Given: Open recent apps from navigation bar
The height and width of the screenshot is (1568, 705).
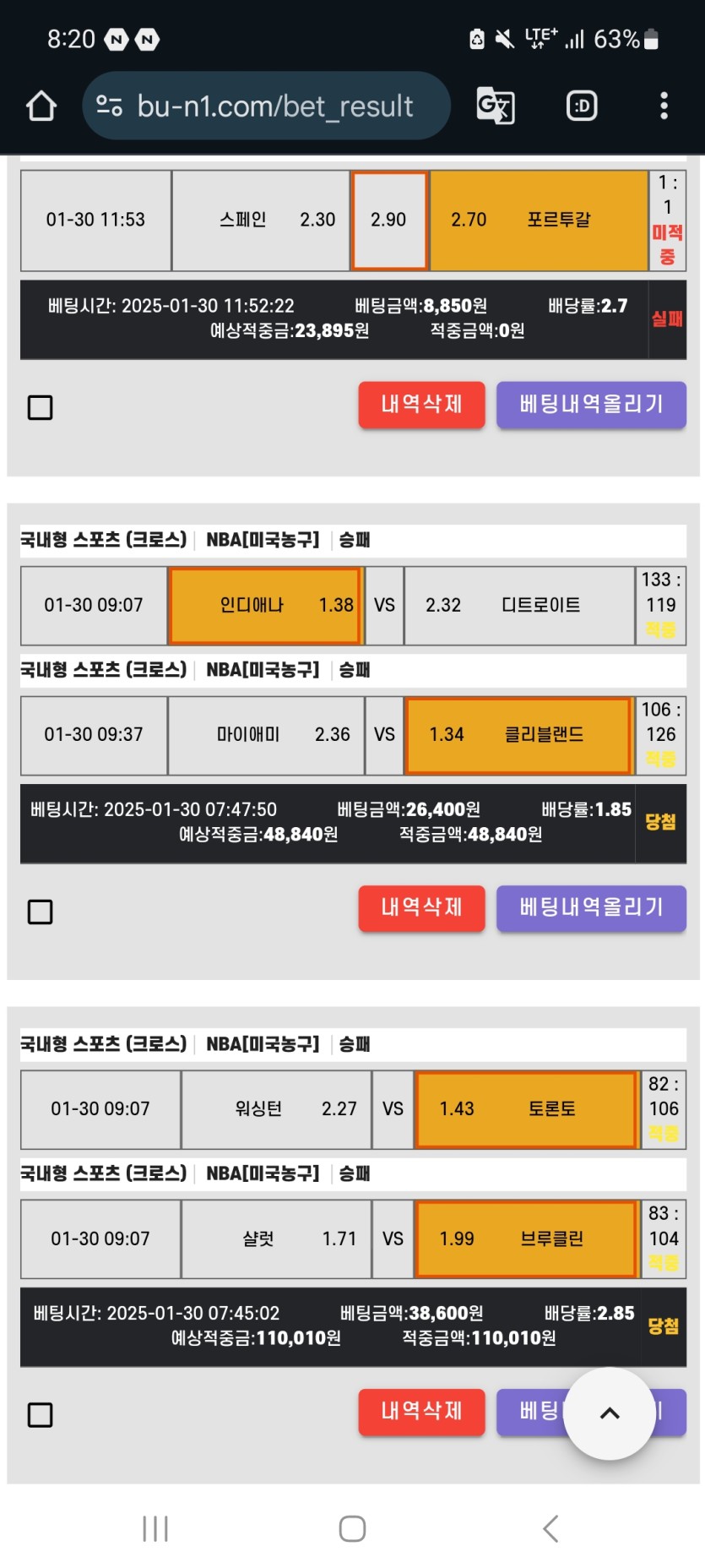Looking at the screenshot, I should point(155,1528).
